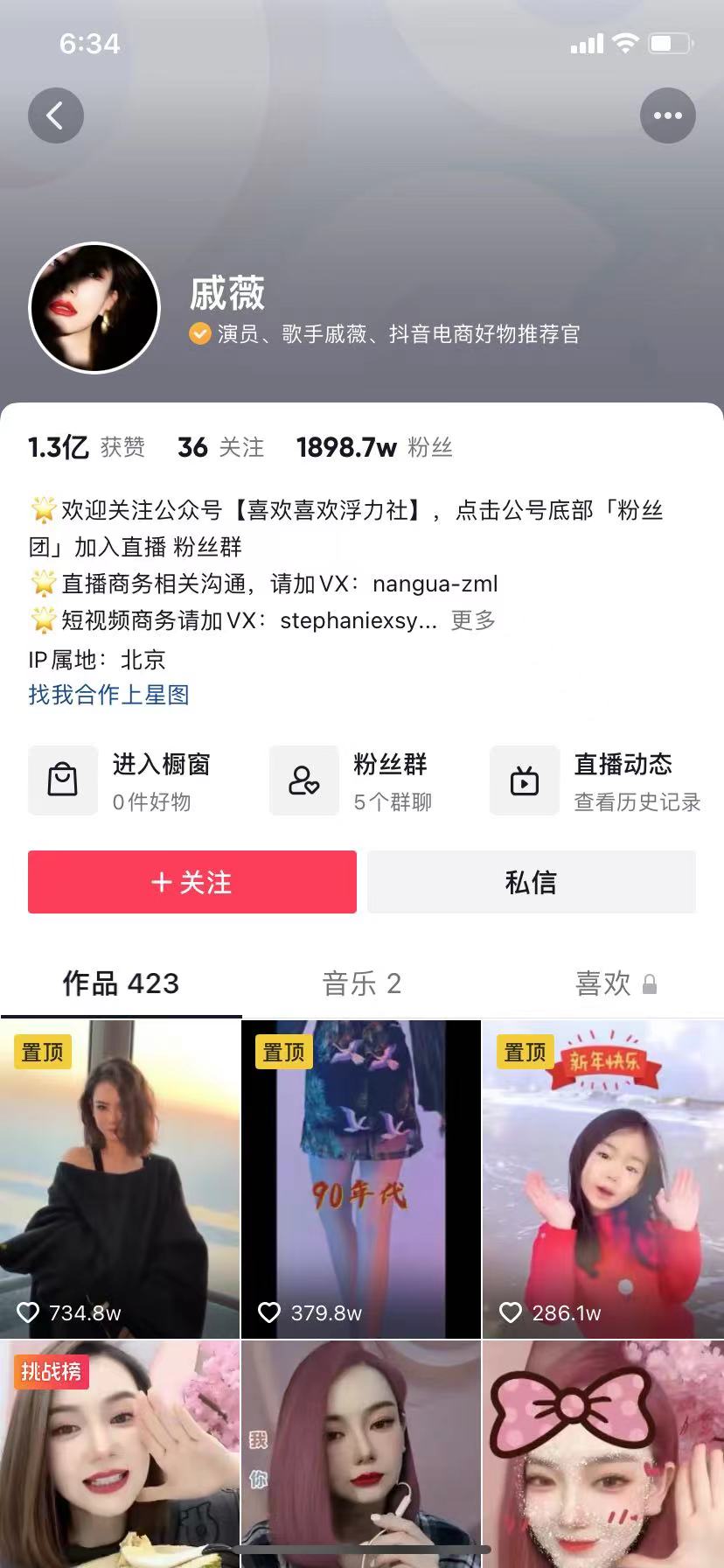This screenshot has width=724, height=1568.
Task: View the 36 关注 following list
Action: click(x=220, y=448)
